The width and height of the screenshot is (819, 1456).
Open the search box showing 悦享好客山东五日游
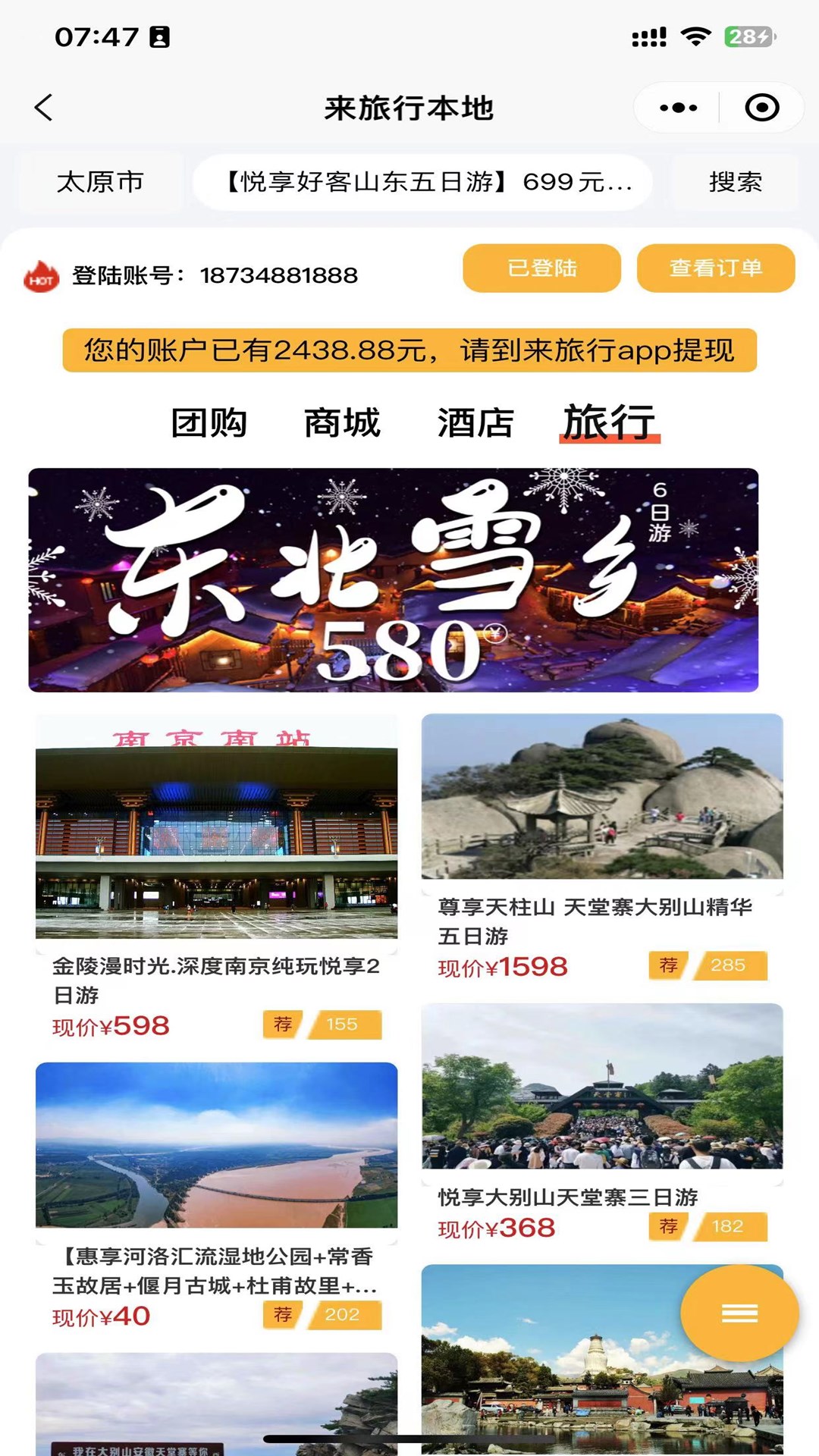pos(423,182)
